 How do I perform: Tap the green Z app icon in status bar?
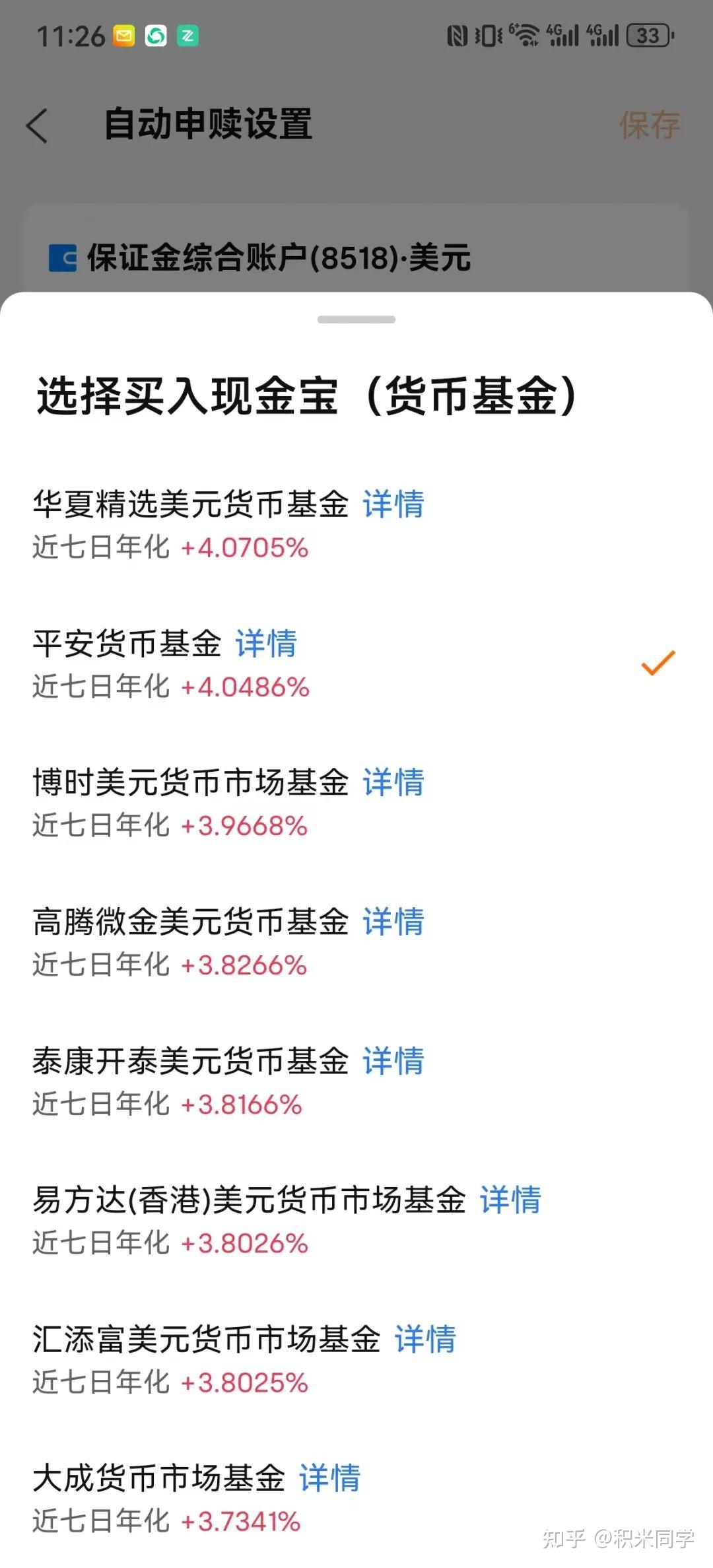click(187, 36)
